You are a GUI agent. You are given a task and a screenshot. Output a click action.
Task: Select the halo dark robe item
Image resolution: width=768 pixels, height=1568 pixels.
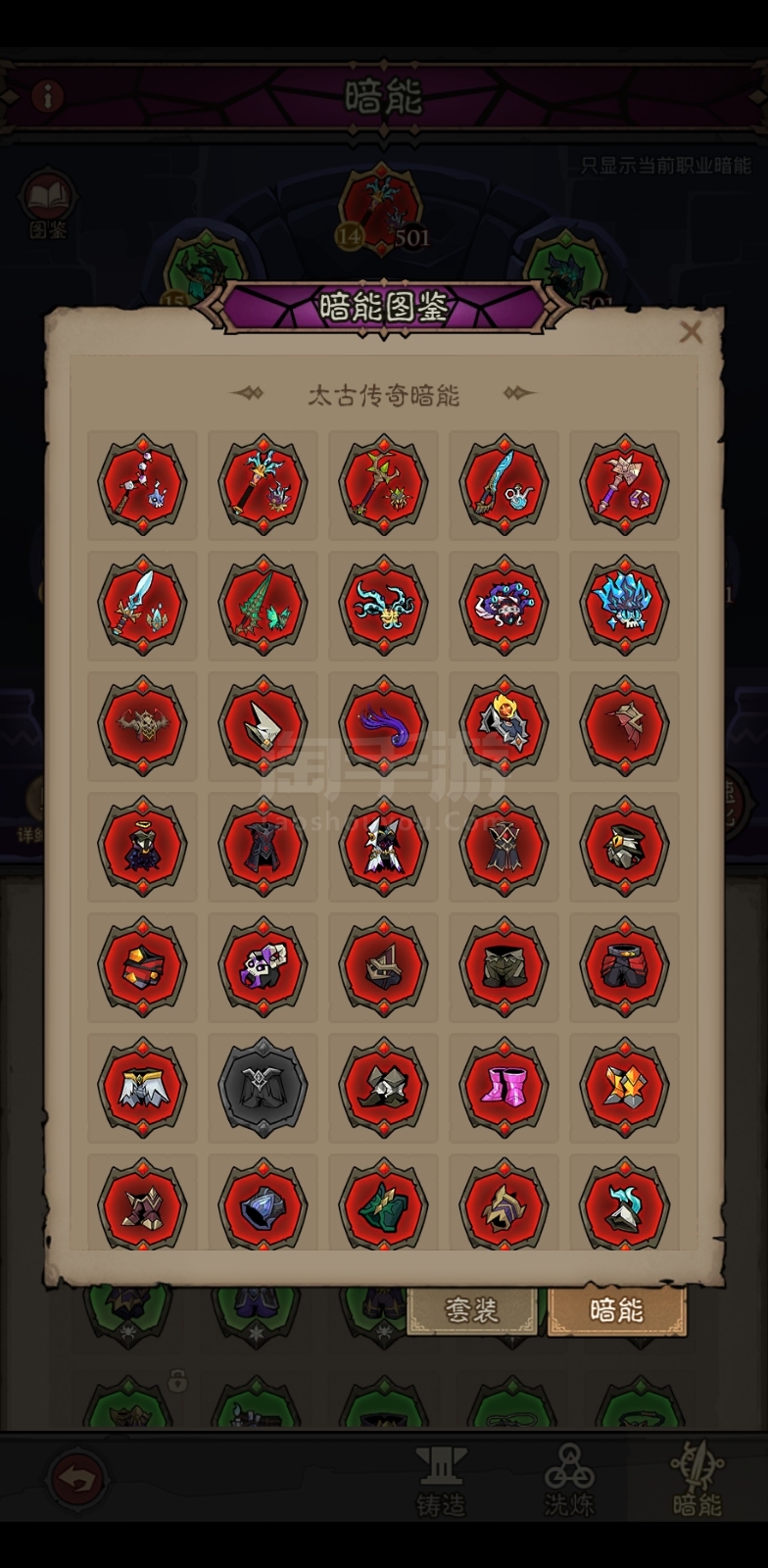click(x=142, y=846)
